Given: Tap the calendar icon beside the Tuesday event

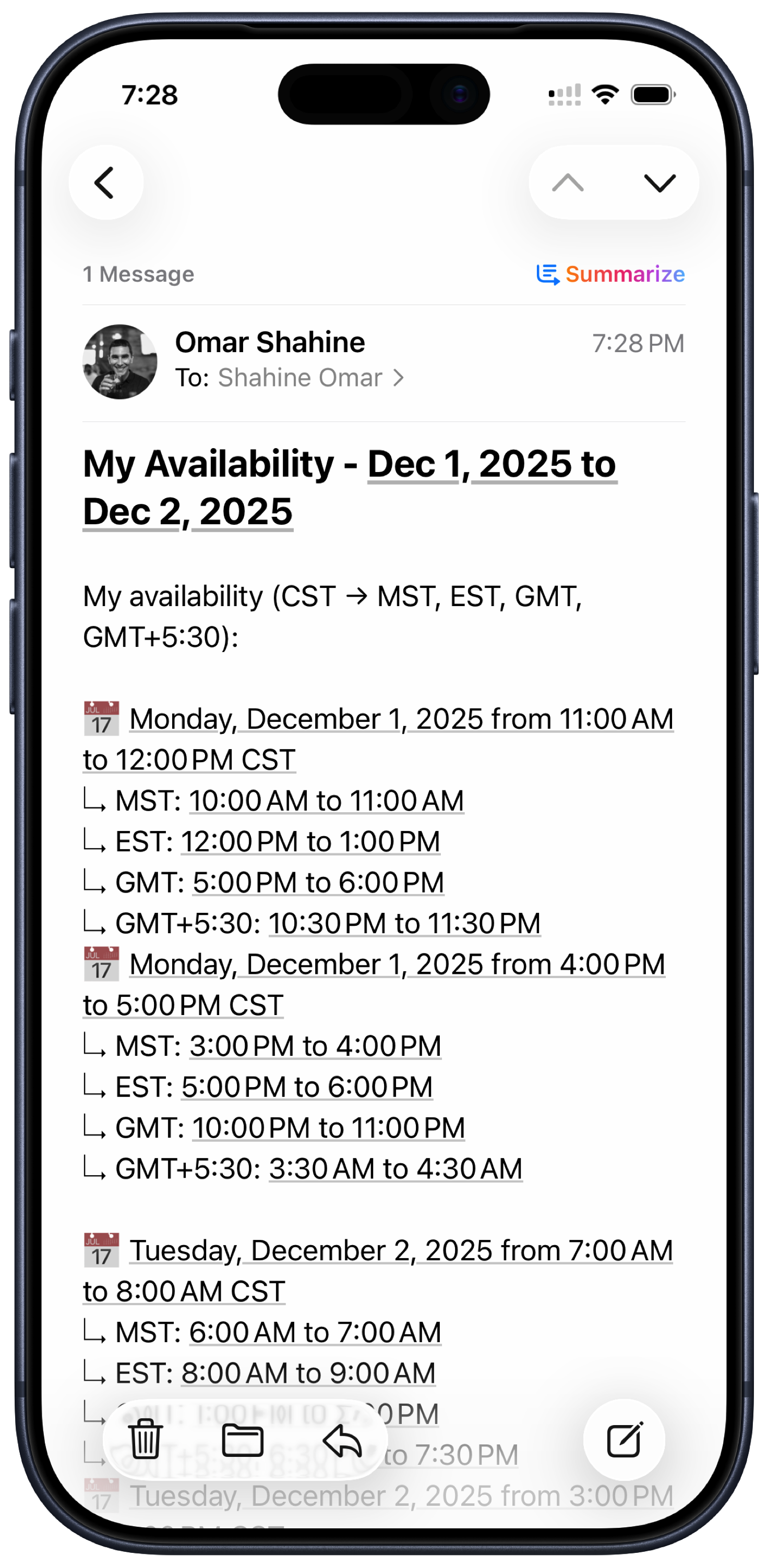Looking at the screenshot, I should (x=102, y=1250).
